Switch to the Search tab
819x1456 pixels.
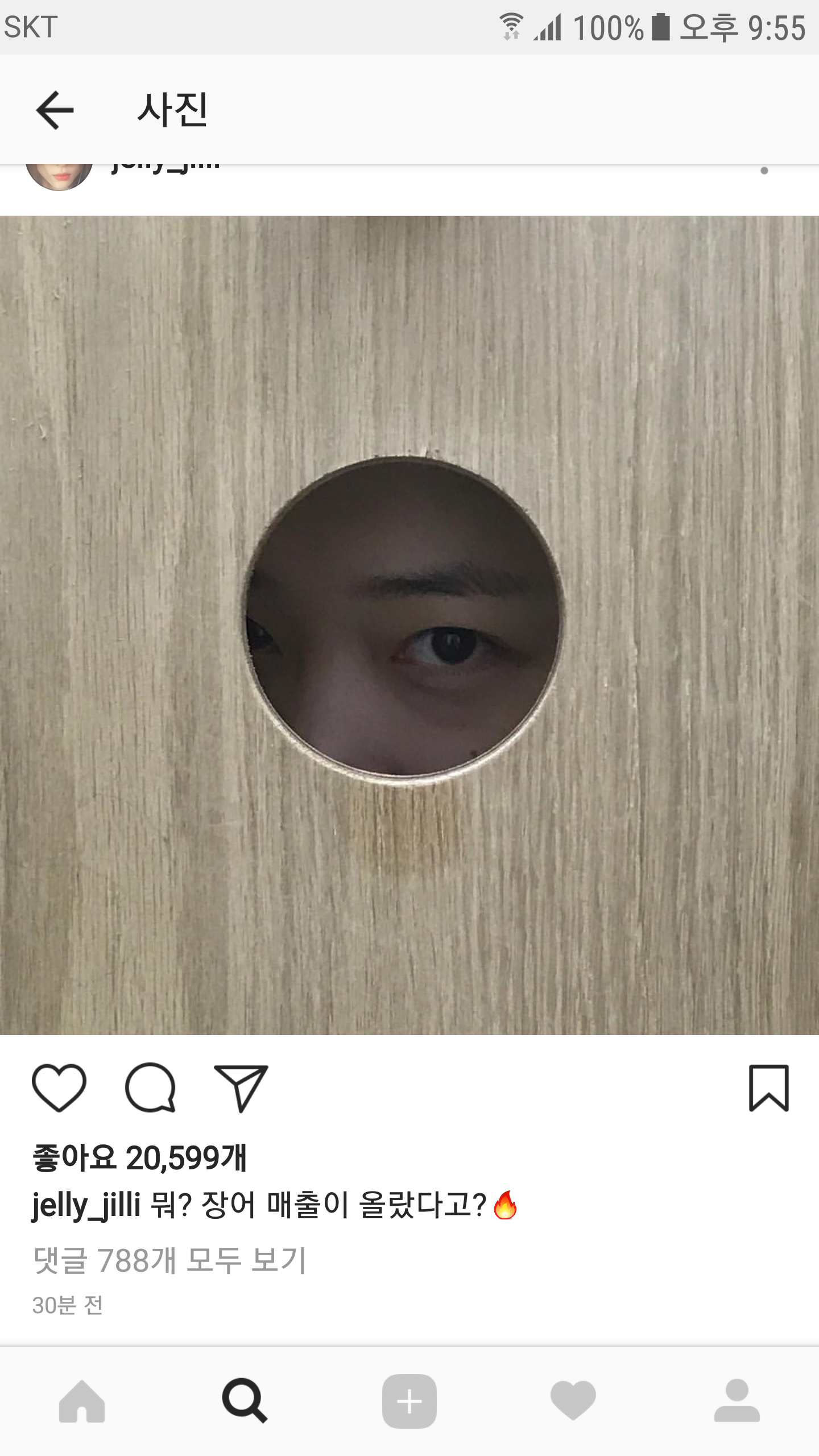click(x=245, y=1401)
